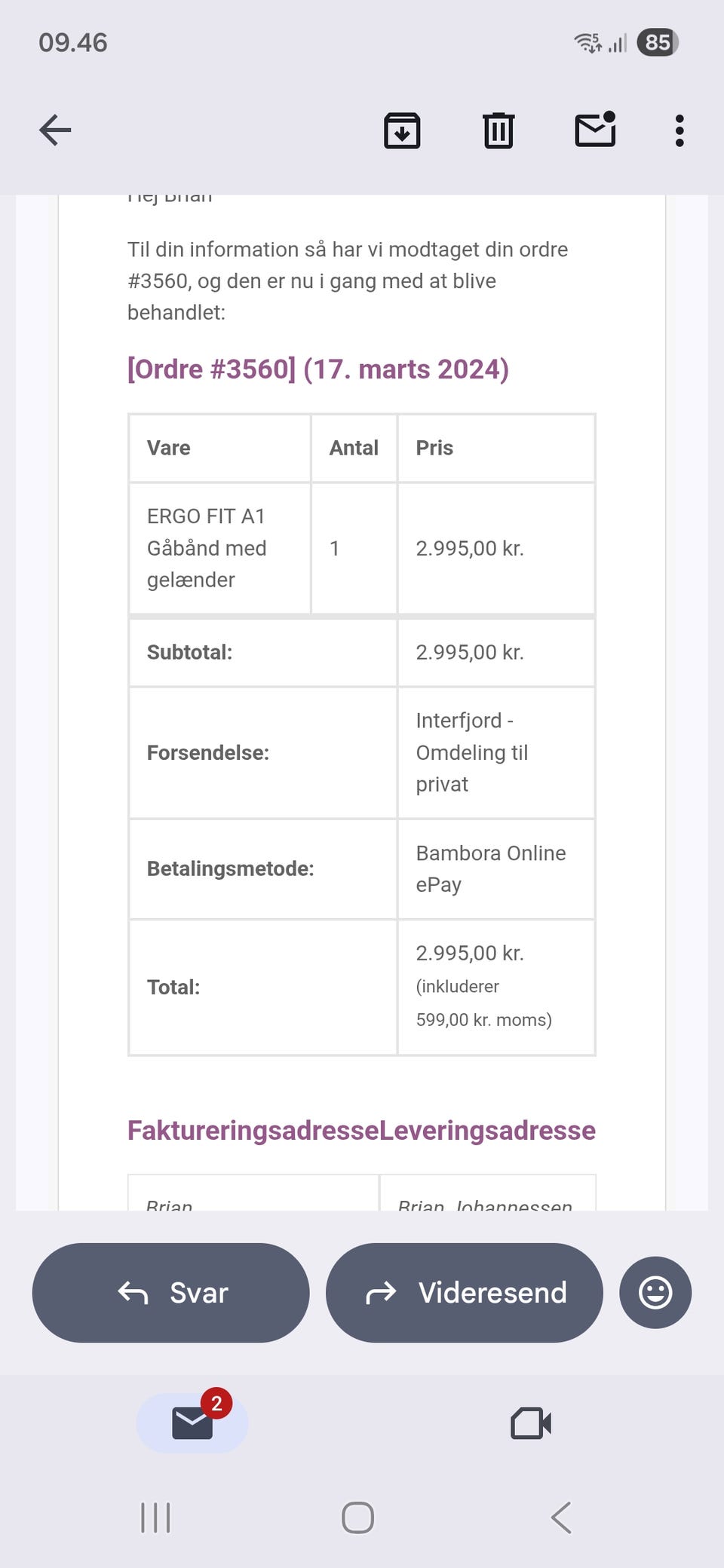724x1568 pixels.
Task: Tap the battery level indicator
Action: coord(655,42)
